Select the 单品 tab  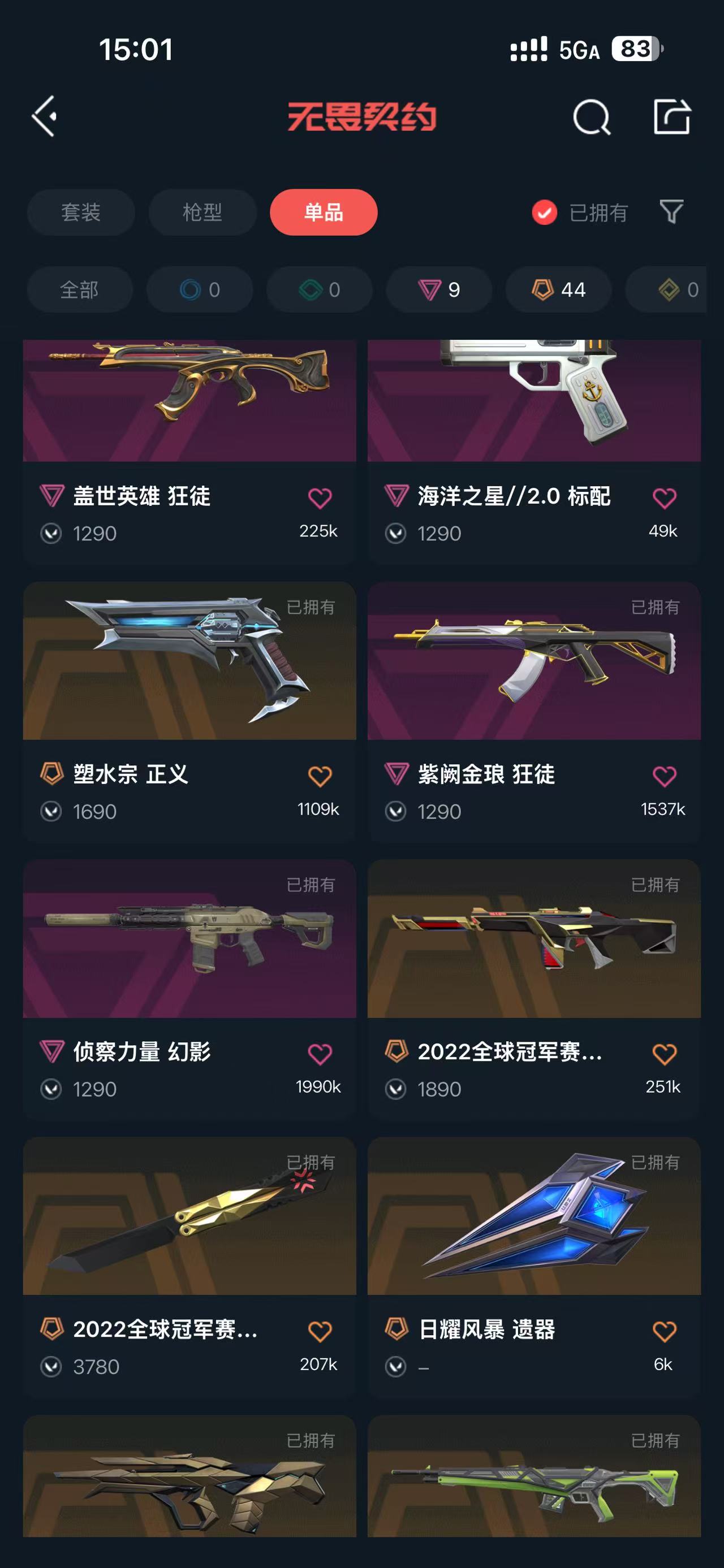(324, 213)
